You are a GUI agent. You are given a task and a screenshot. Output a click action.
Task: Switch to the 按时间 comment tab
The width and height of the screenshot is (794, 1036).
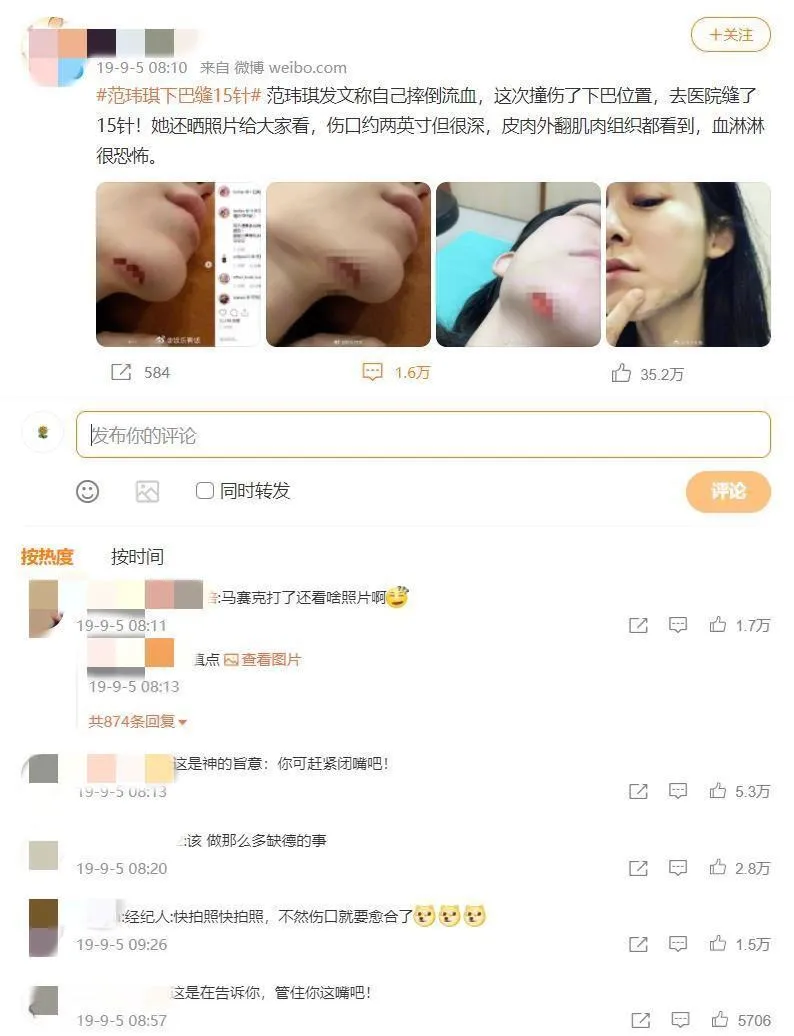coord(137,557)
